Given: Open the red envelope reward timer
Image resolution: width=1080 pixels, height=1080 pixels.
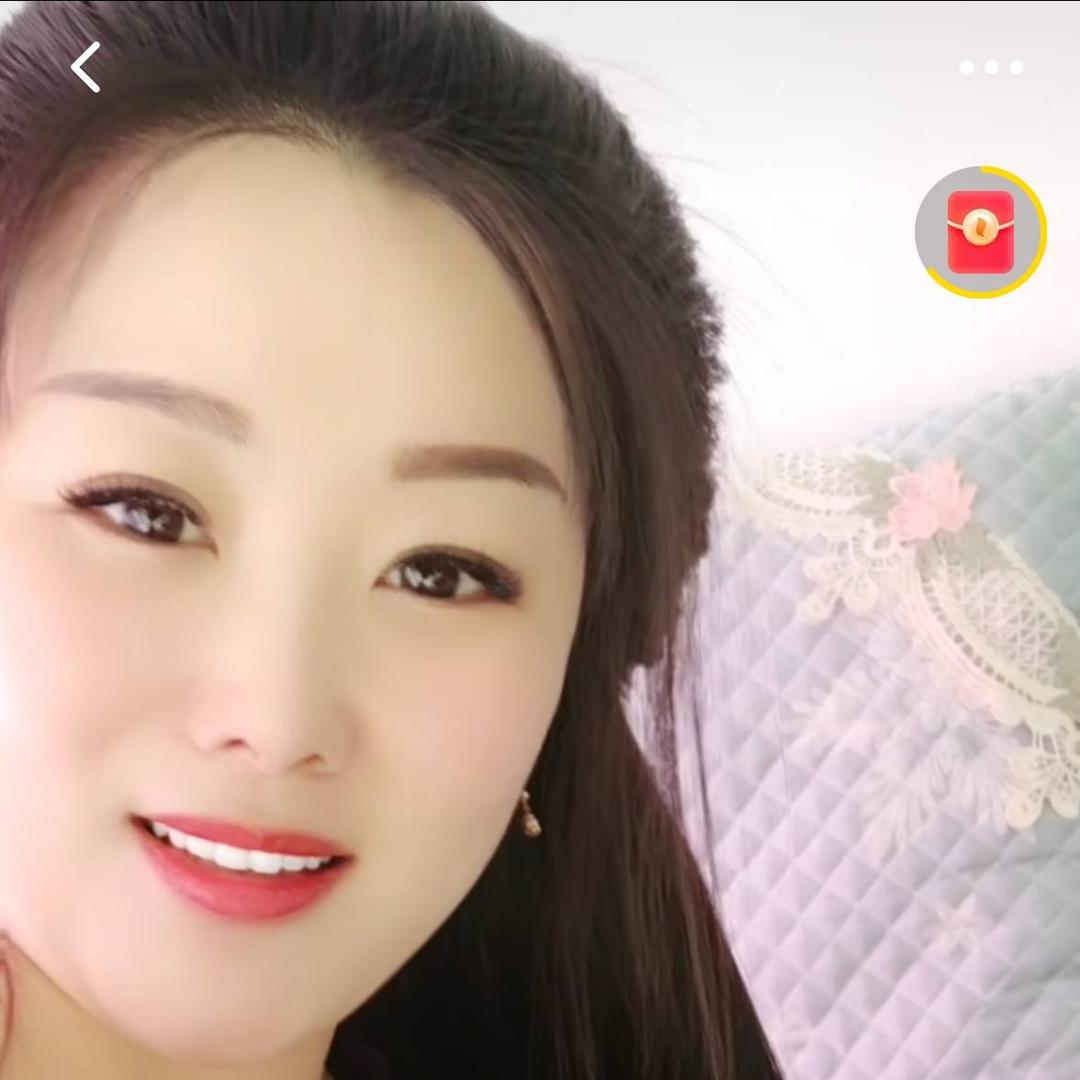Looking at the screenshot, I should 980,232.
